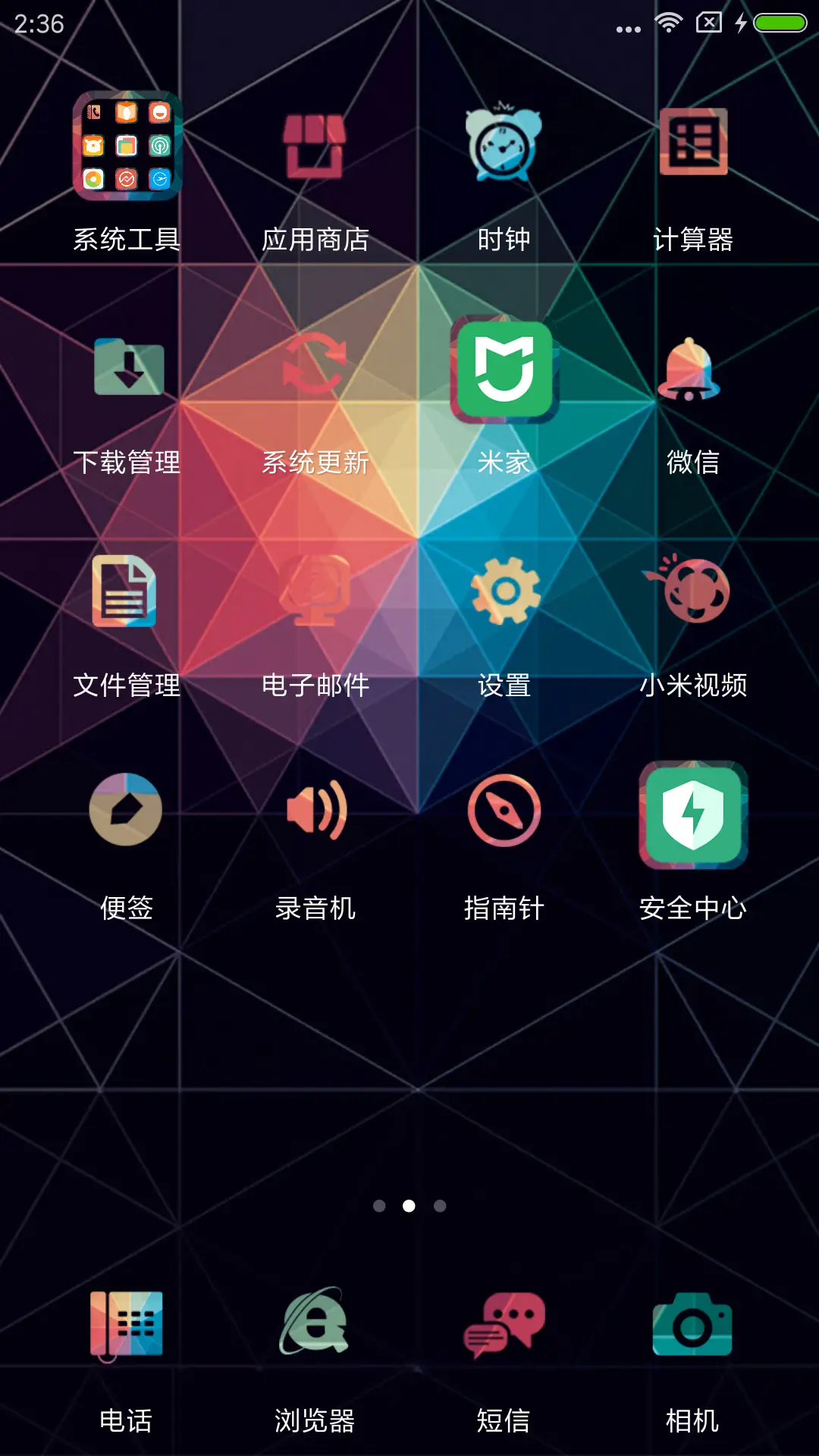Launch the 录音机 recorder
819x1456 pixels.
pyautogui.click(x=316, y=810)
